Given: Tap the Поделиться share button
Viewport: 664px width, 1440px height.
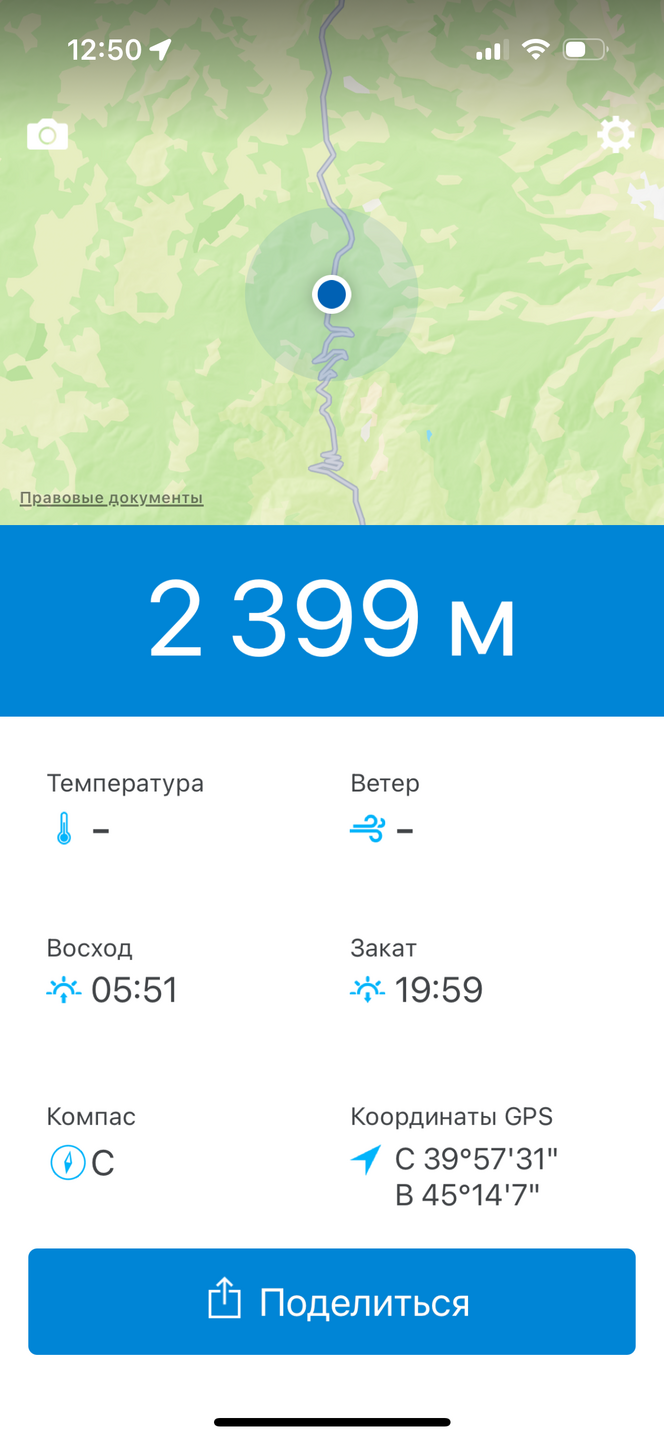Looking at the screenshot, I should click(x=332, y=1301).
